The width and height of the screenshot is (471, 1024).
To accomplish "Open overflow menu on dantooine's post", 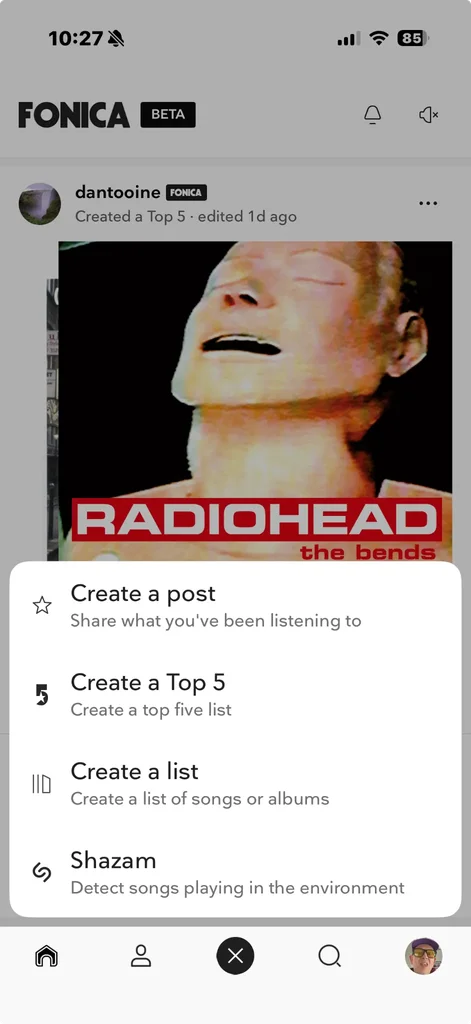I will pos(428,203).
